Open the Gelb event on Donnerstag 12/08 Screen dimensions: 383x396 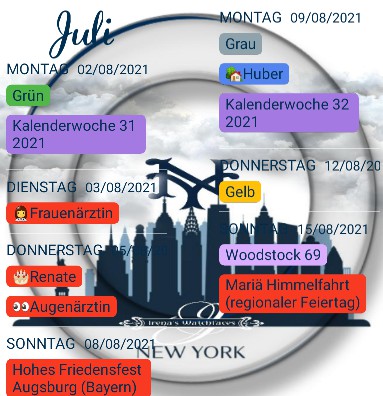coord(240,192)
